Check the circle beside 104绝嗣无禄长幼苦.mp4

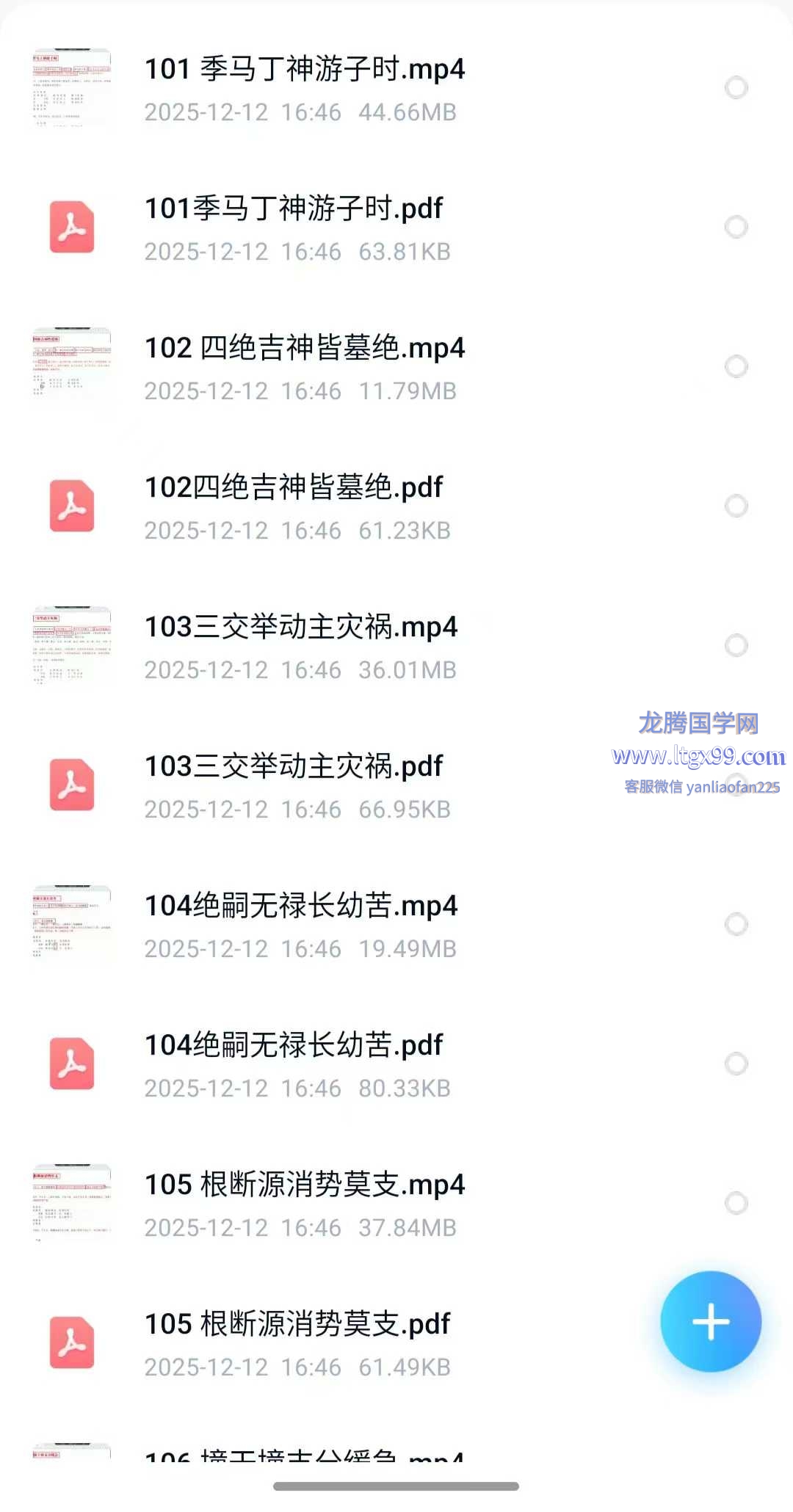pyautogui.click(x=736, y=925)
